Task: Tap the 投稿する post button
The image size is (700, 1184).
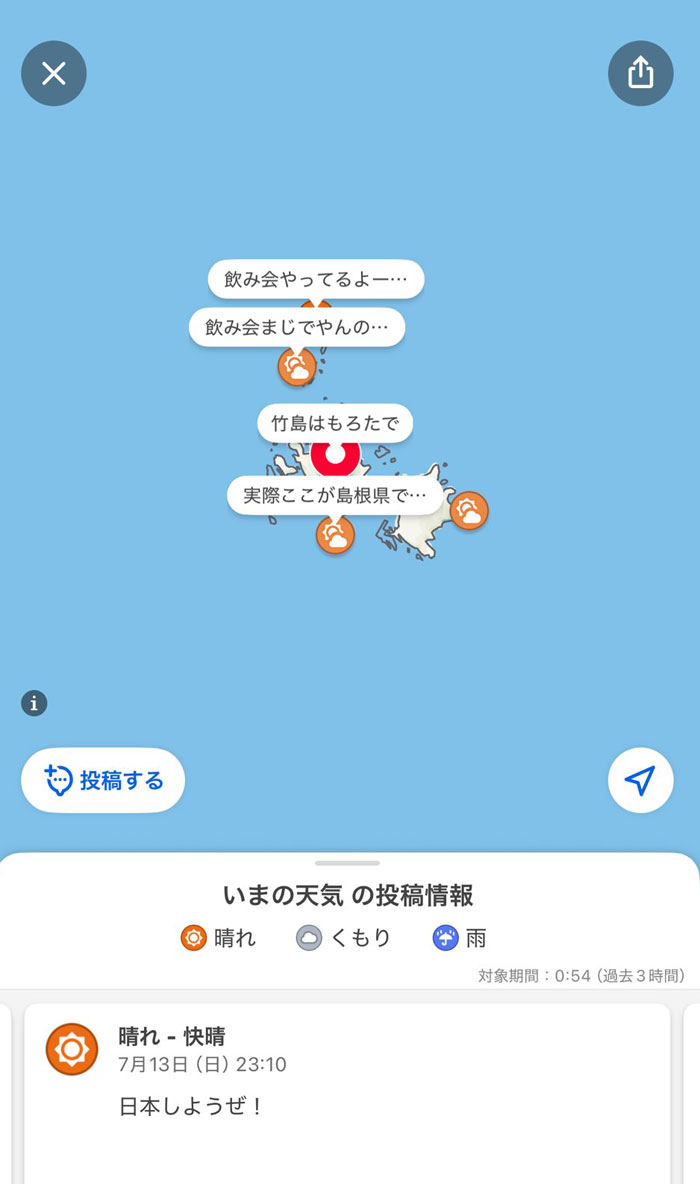Action: pyautogui.click(x=103, y=780)
